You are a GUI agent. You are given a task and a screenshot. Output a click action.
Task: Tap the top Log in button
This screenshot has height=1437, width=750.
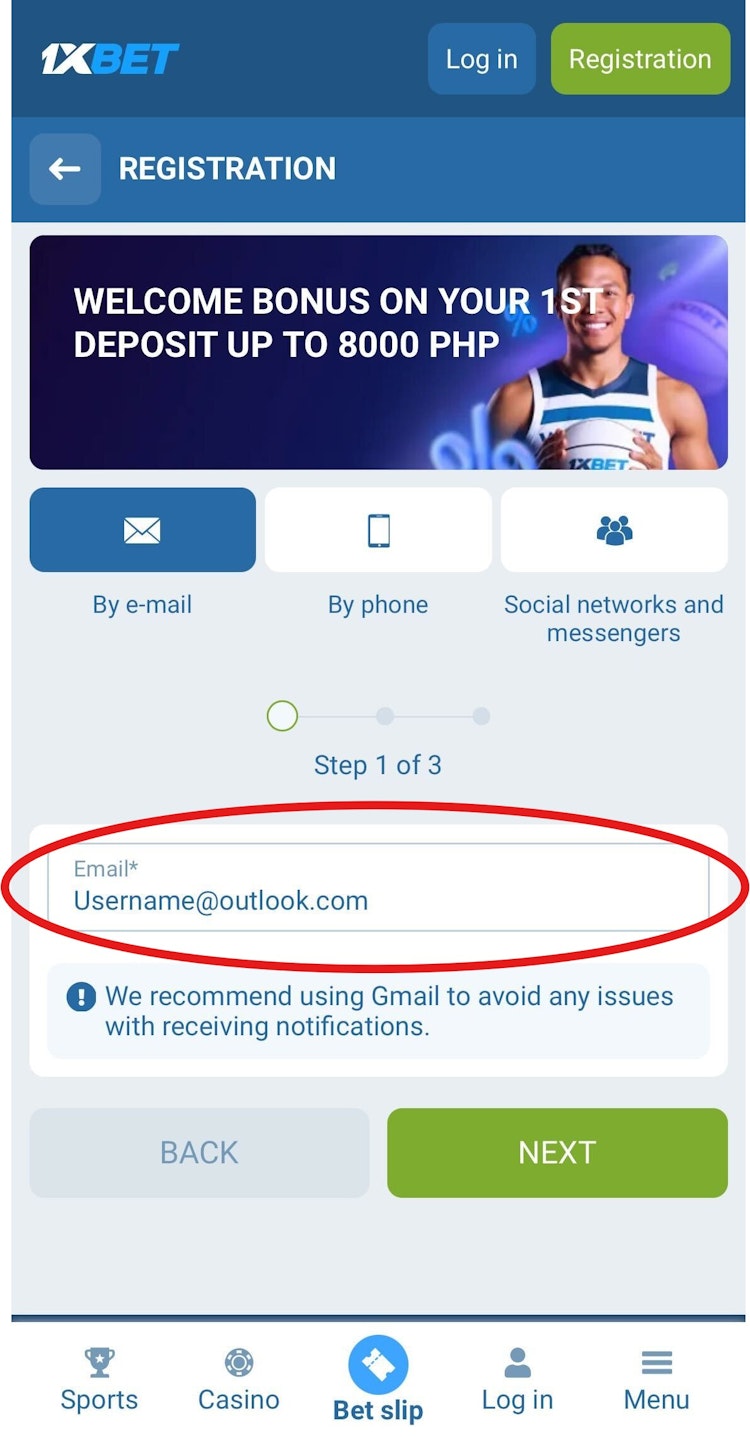pos(481,59)
